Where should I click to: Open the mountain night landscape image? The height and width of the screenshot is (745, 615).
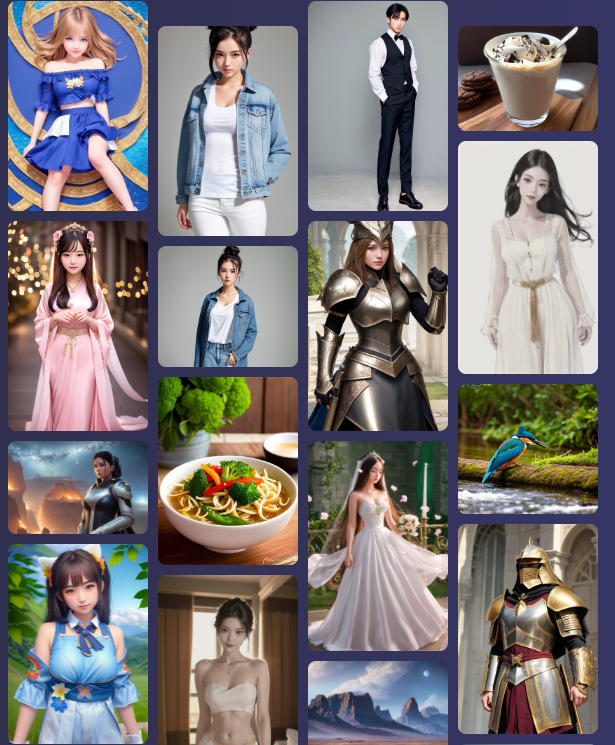pos(378,702)
